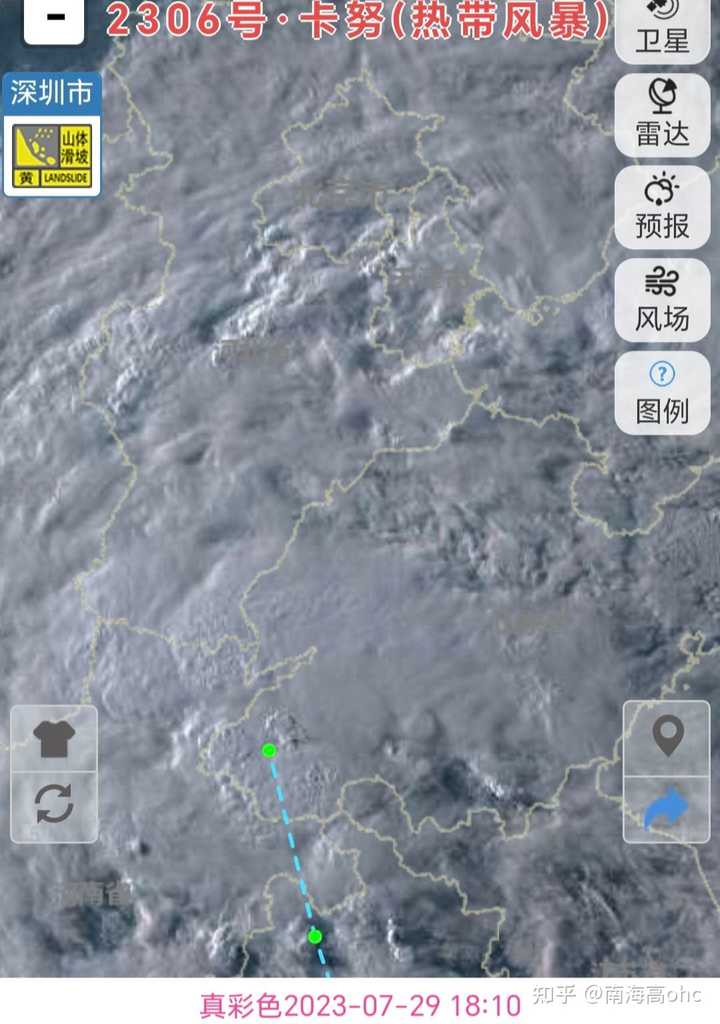
Task: Open the 图例 legend
Action: point(662,392)
